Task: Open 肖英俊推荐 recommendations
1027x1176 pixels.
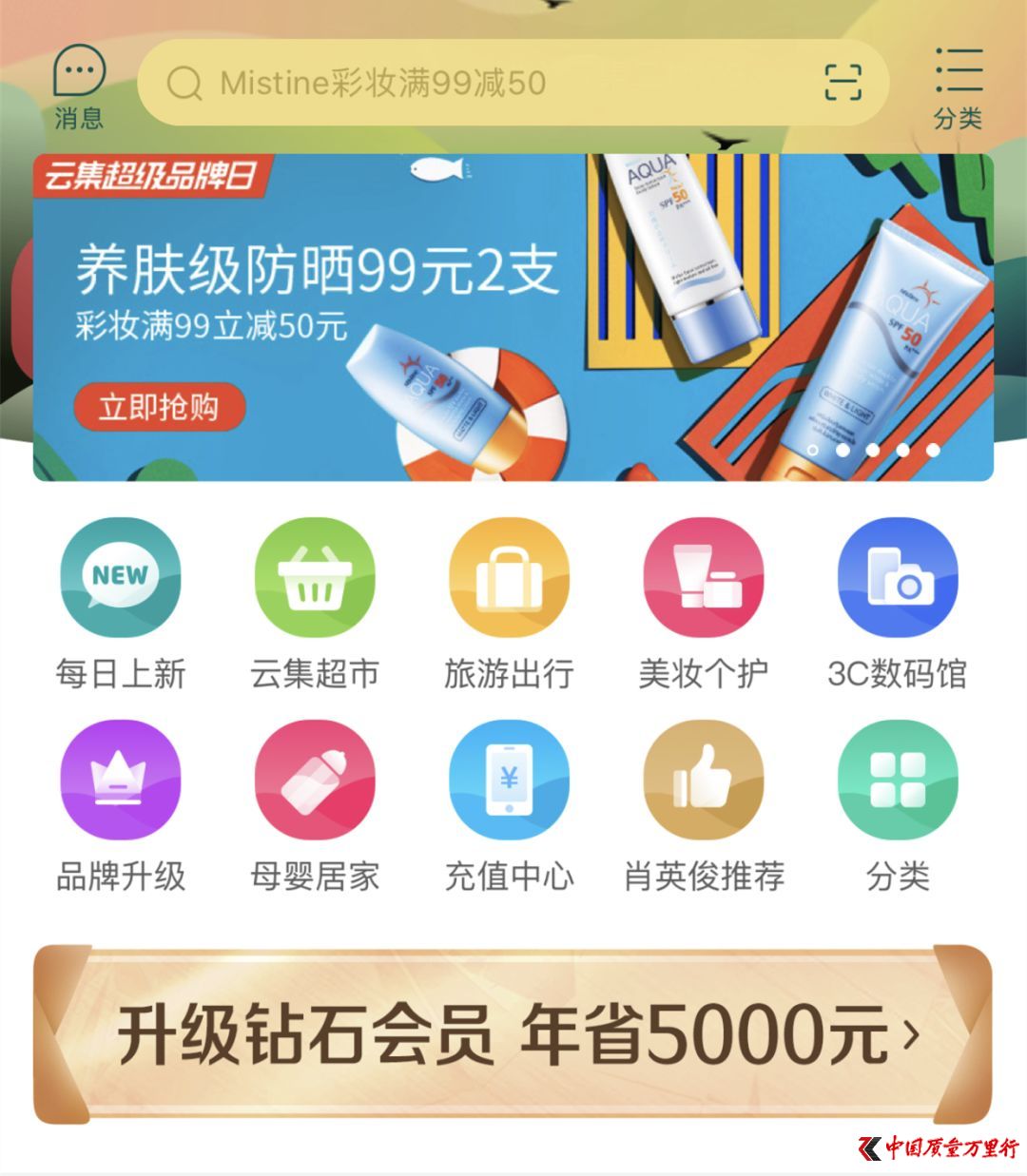Action: (703, 804)
